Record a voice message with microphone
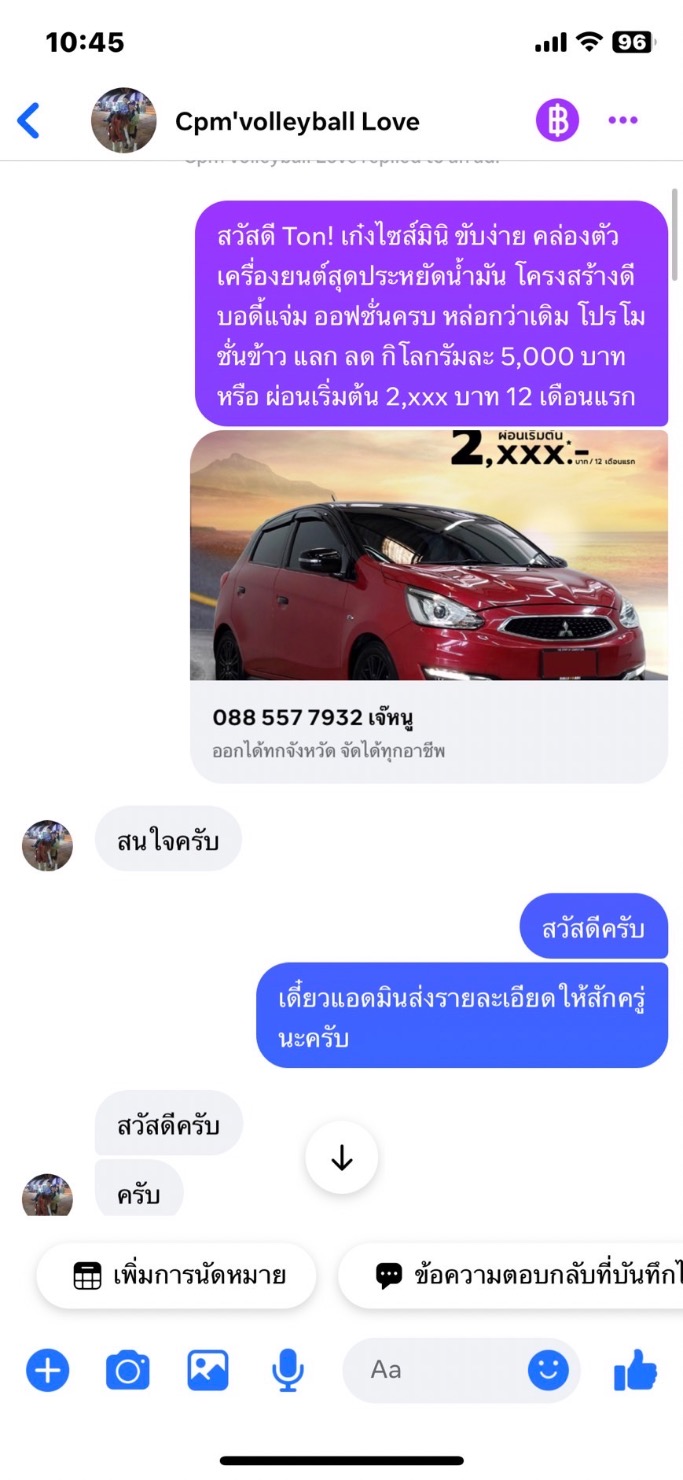The height and width of the screenshot is (1480, 683). point(288,1370)
